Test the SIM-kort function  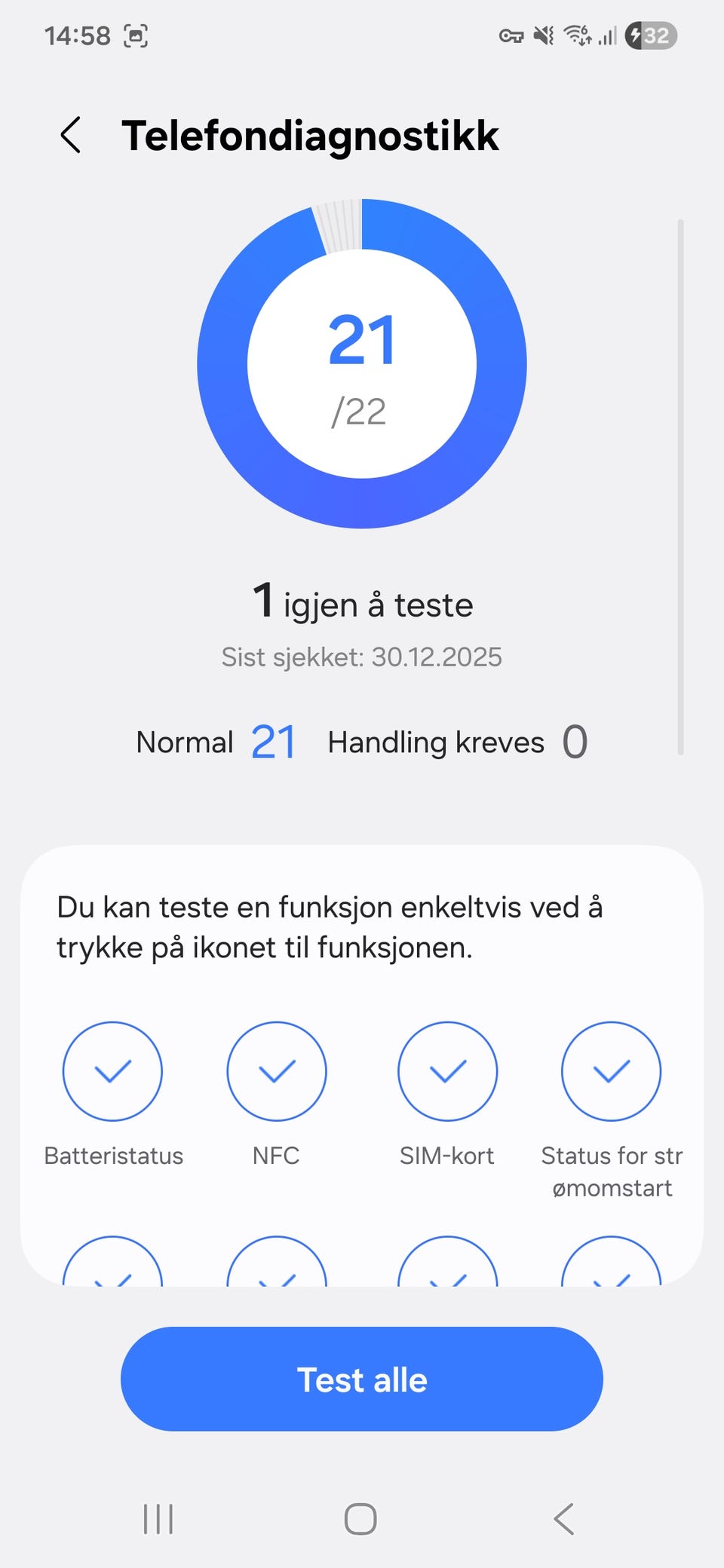[x=447, y=1071]
